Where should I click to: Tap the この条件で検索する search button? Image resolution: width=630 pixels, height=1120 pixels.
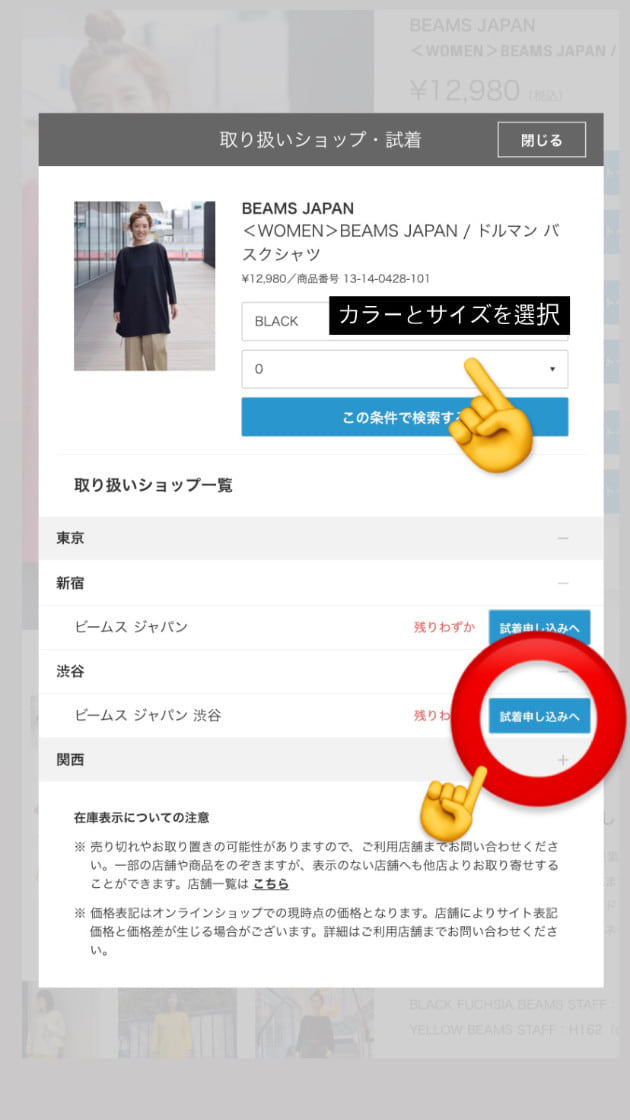(380, 417)
